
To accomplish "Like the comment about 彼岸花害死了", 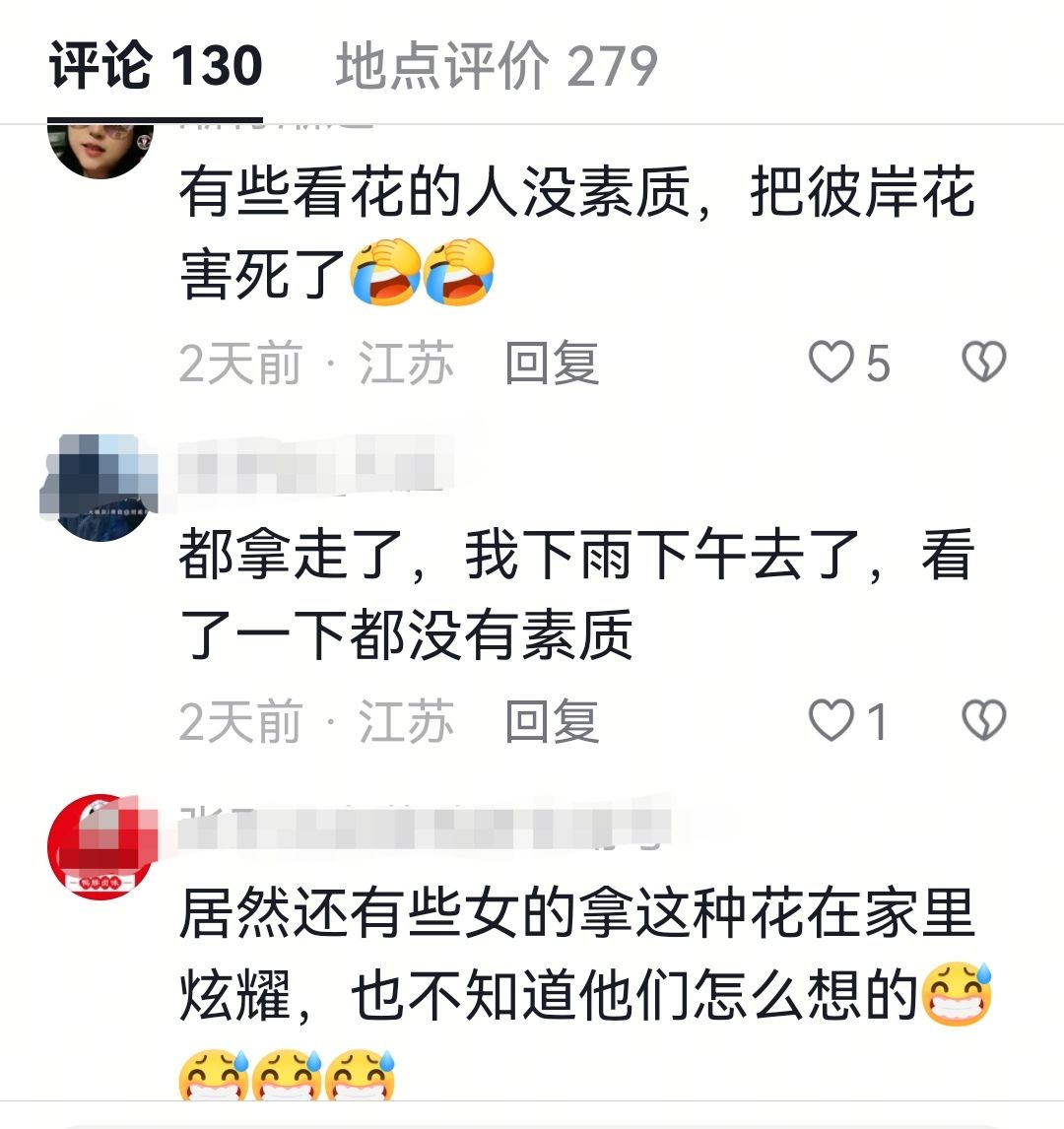I will [831, 363].
